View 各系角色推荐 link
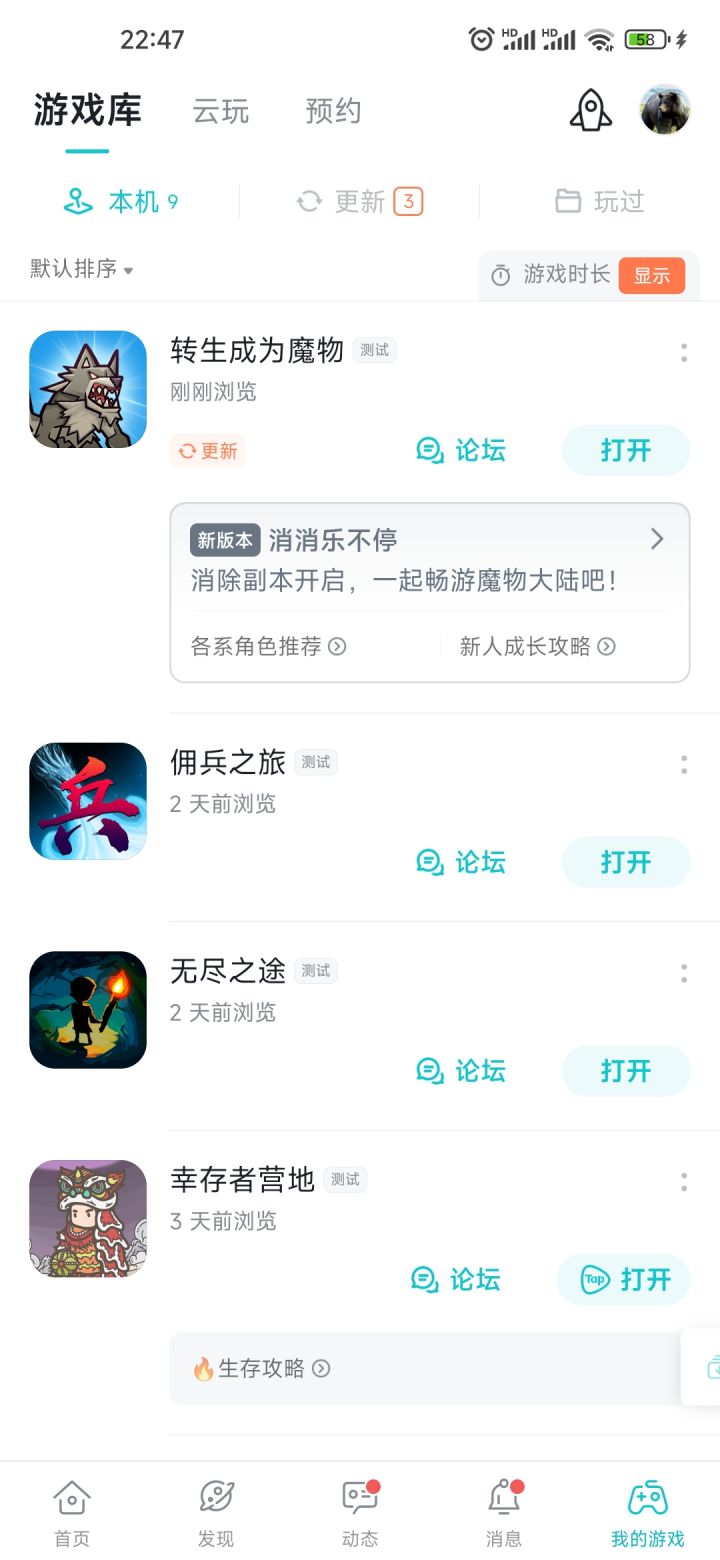Viewport: 720px width, 1560px height. point(268,646)
